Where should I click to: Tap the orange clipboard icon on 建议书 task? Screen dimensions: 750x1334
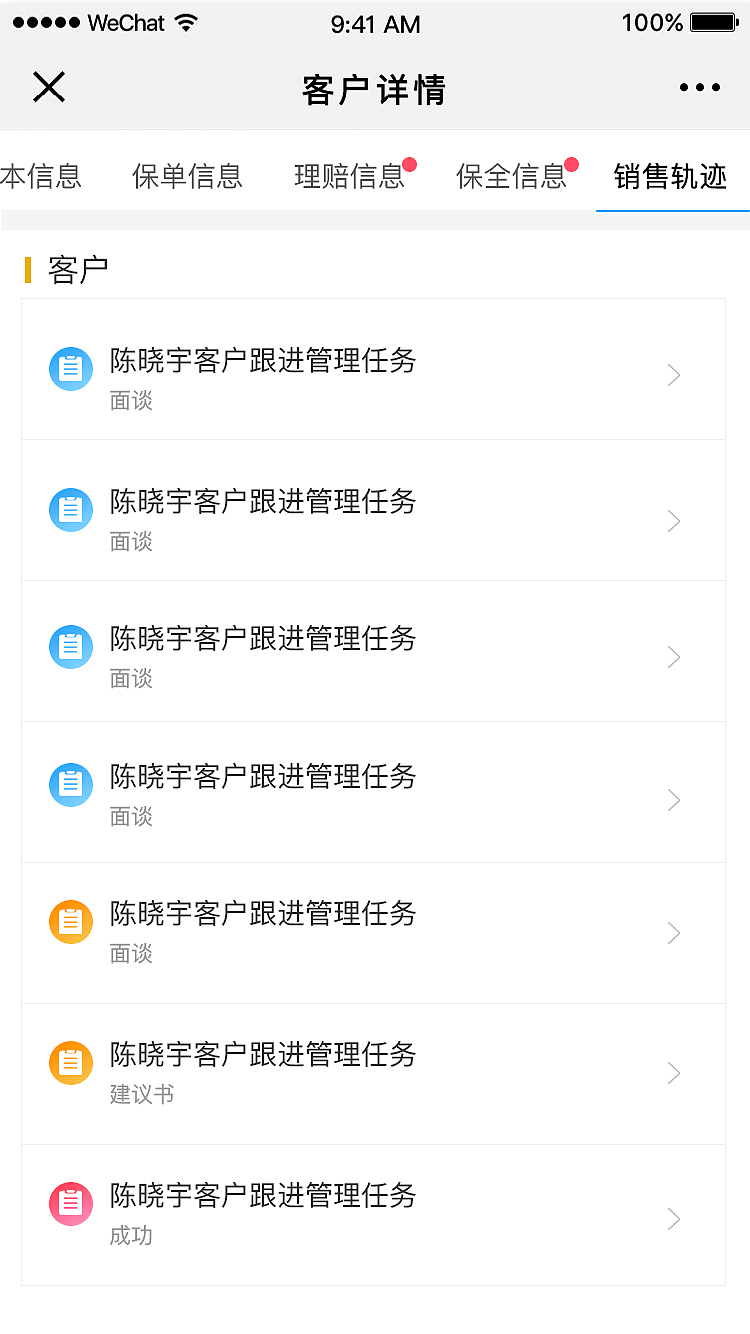pyautogui.click(x=70, y=1062)
